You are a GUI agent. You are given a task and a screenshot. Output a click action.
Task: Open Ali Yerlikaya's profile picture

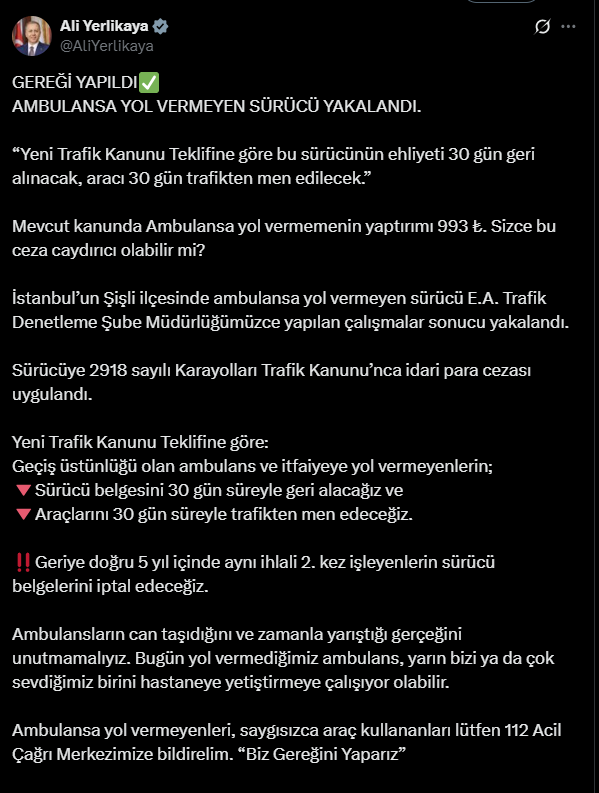click(31, 36)
